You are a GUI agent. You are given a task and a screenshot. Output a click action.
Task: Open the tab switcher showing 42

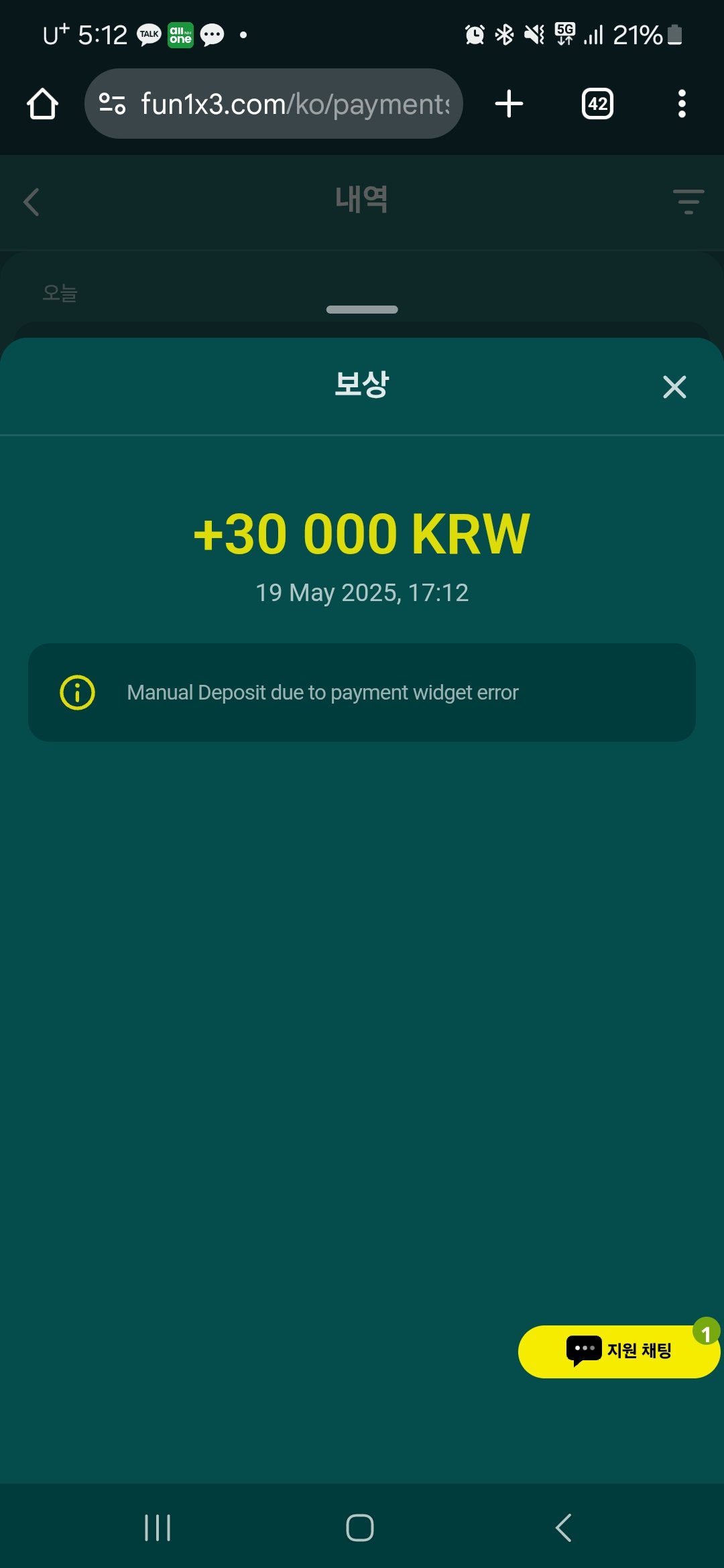pos(597,104)
